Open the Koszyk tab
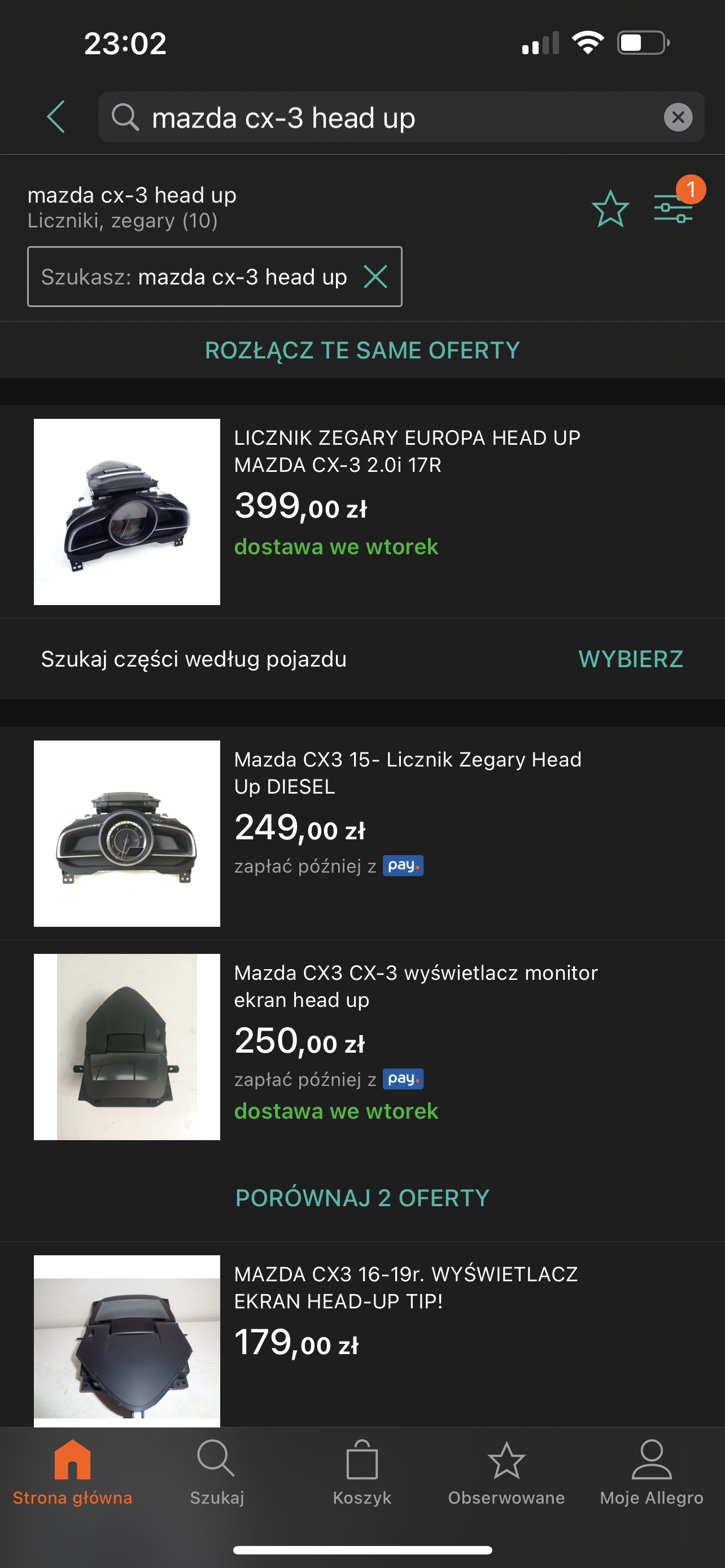This screenshot has width=725, height=1568. pyautogui.click(x=362, y=1472)
